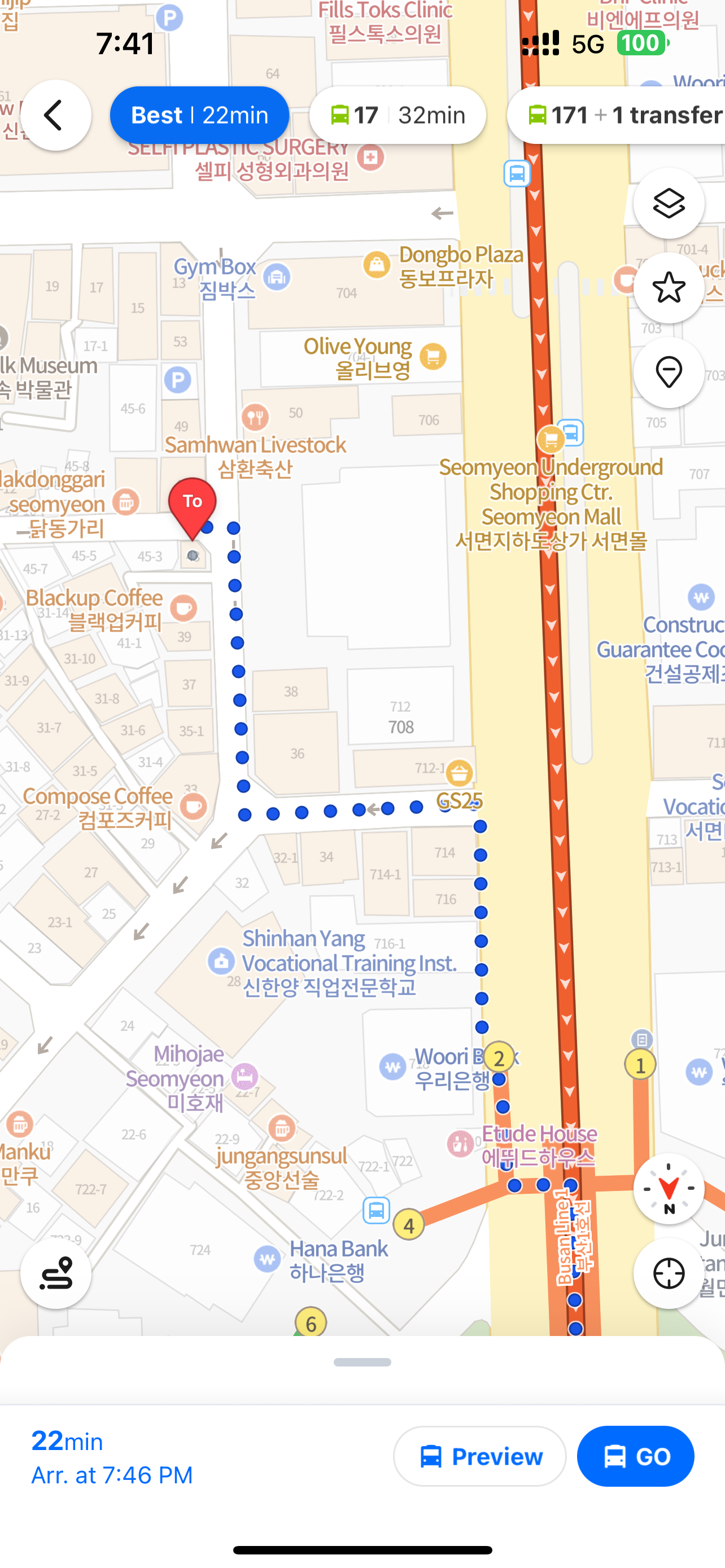Tap the location pin button
Image resolution: width=725 pixels, height=1568 pixels.
[669, 373]
